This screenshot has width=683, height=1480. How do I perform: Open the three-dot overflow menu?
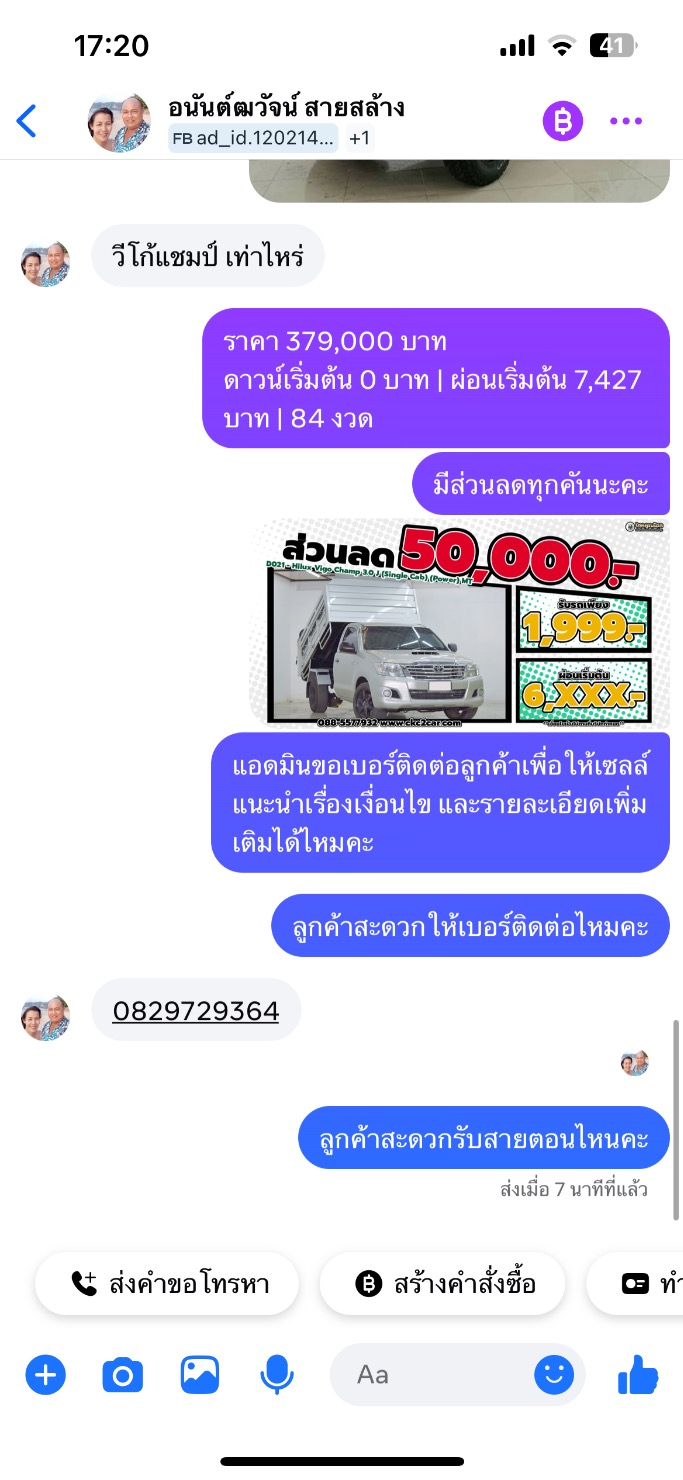coord(626,122)
